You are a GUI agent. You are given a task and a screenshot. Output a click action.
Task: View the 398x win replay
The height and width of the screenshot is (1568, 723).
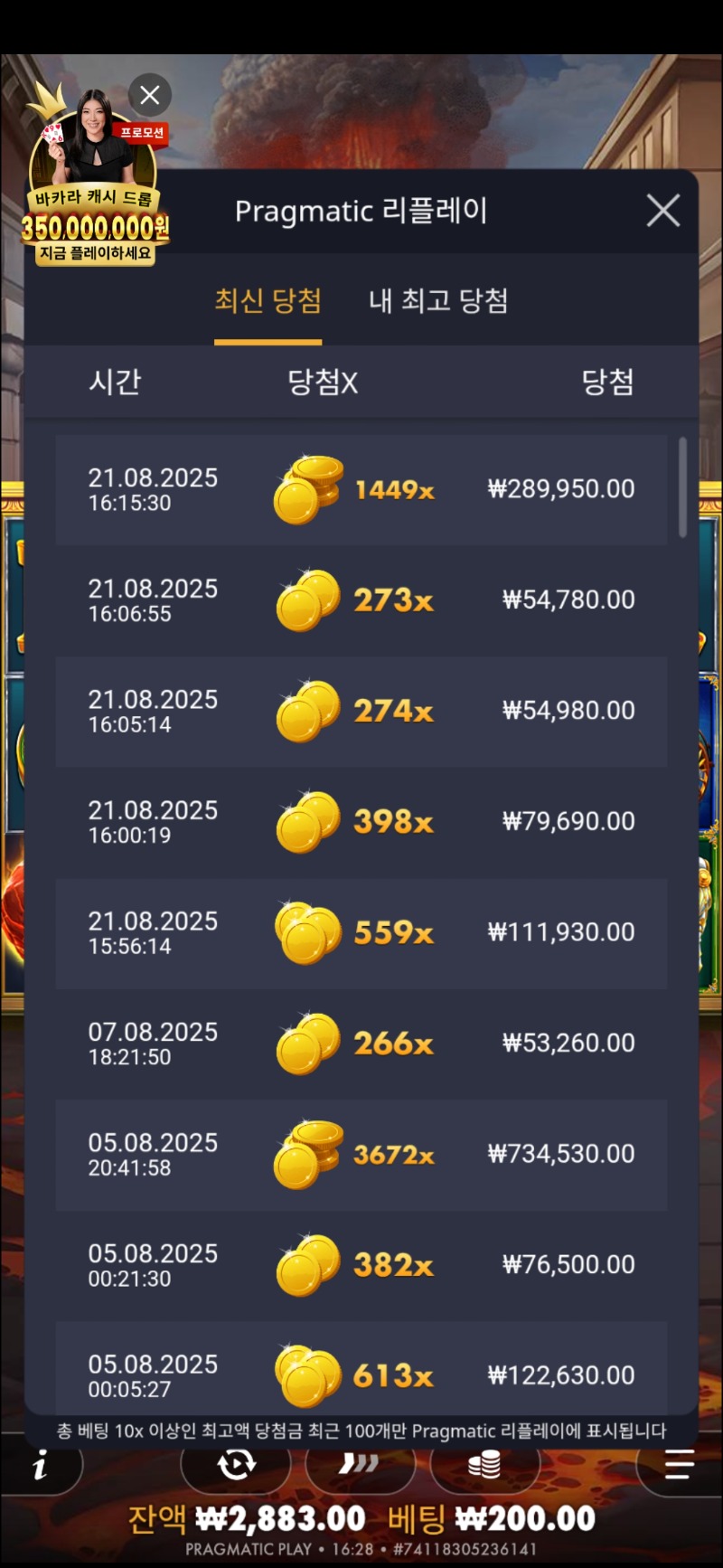pyautogui.click(x=361, y=822)
